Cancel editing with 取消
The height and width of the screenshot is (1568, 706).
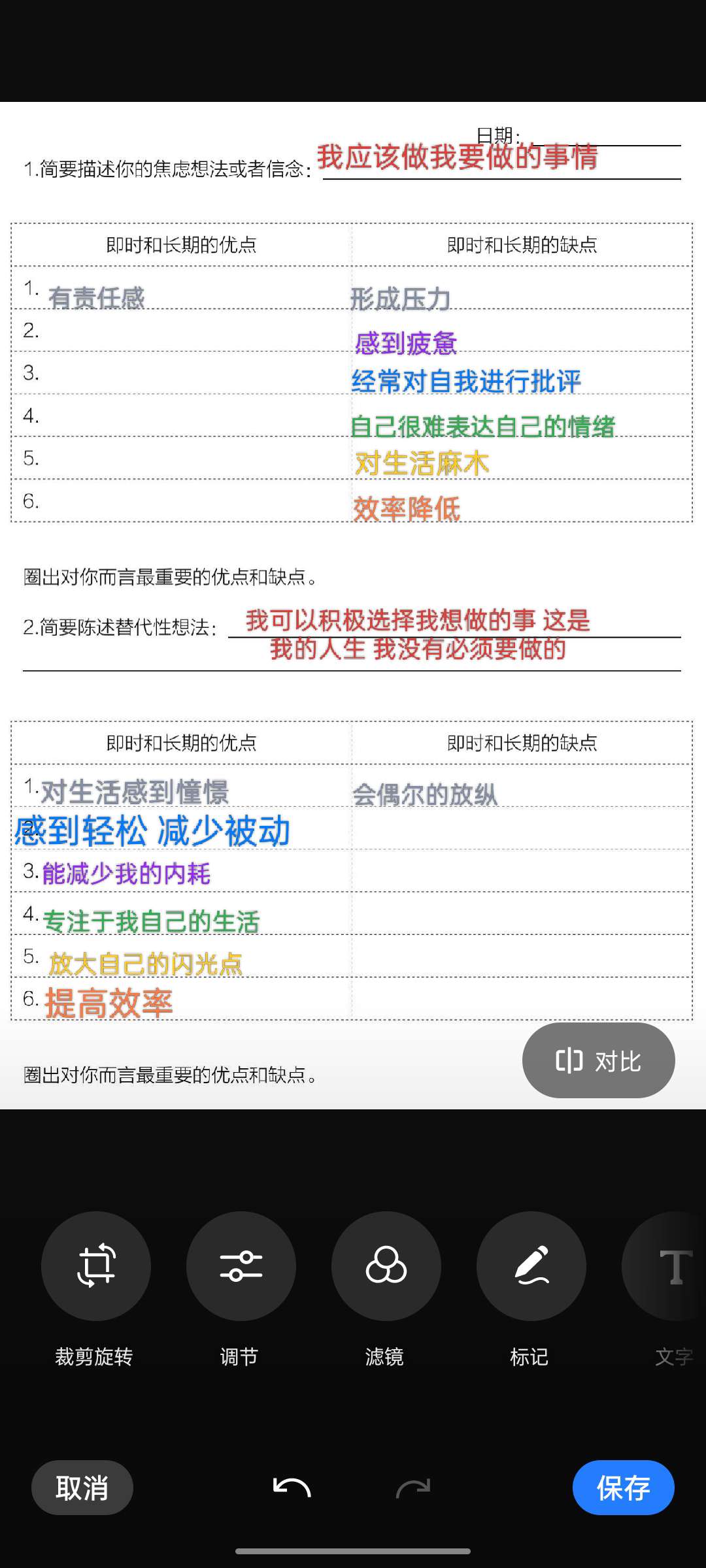(82, 1488)
